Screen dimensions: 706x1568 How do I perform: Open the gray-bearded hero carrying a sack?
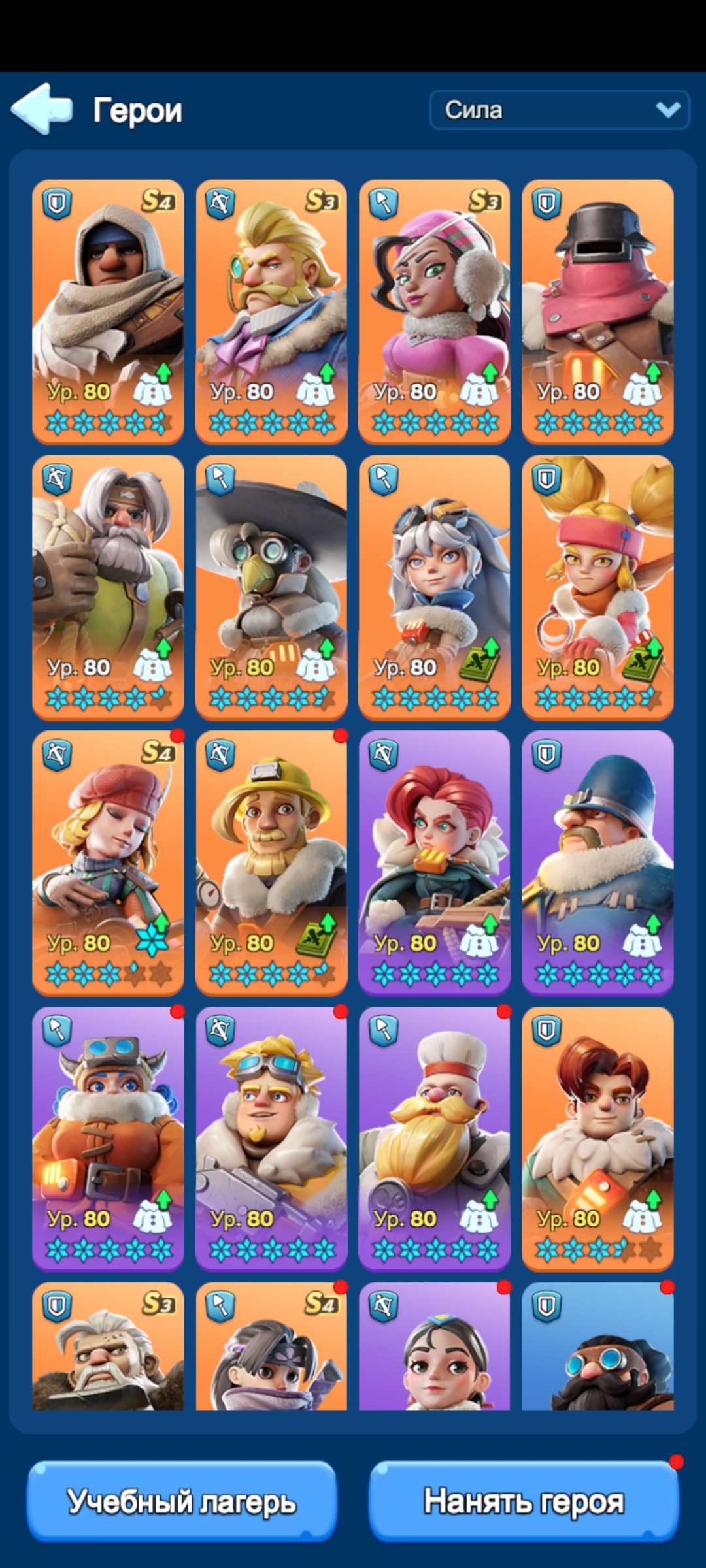tap(108, 587)
